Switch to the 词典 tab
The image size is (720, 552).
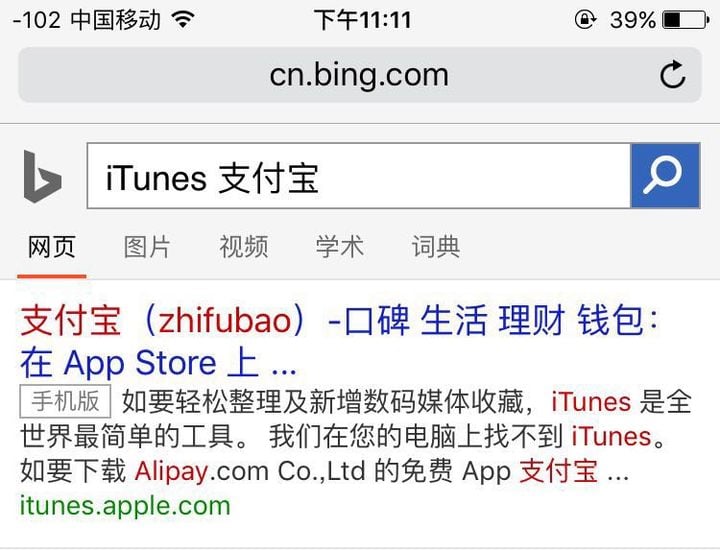[x=435, y=247]
